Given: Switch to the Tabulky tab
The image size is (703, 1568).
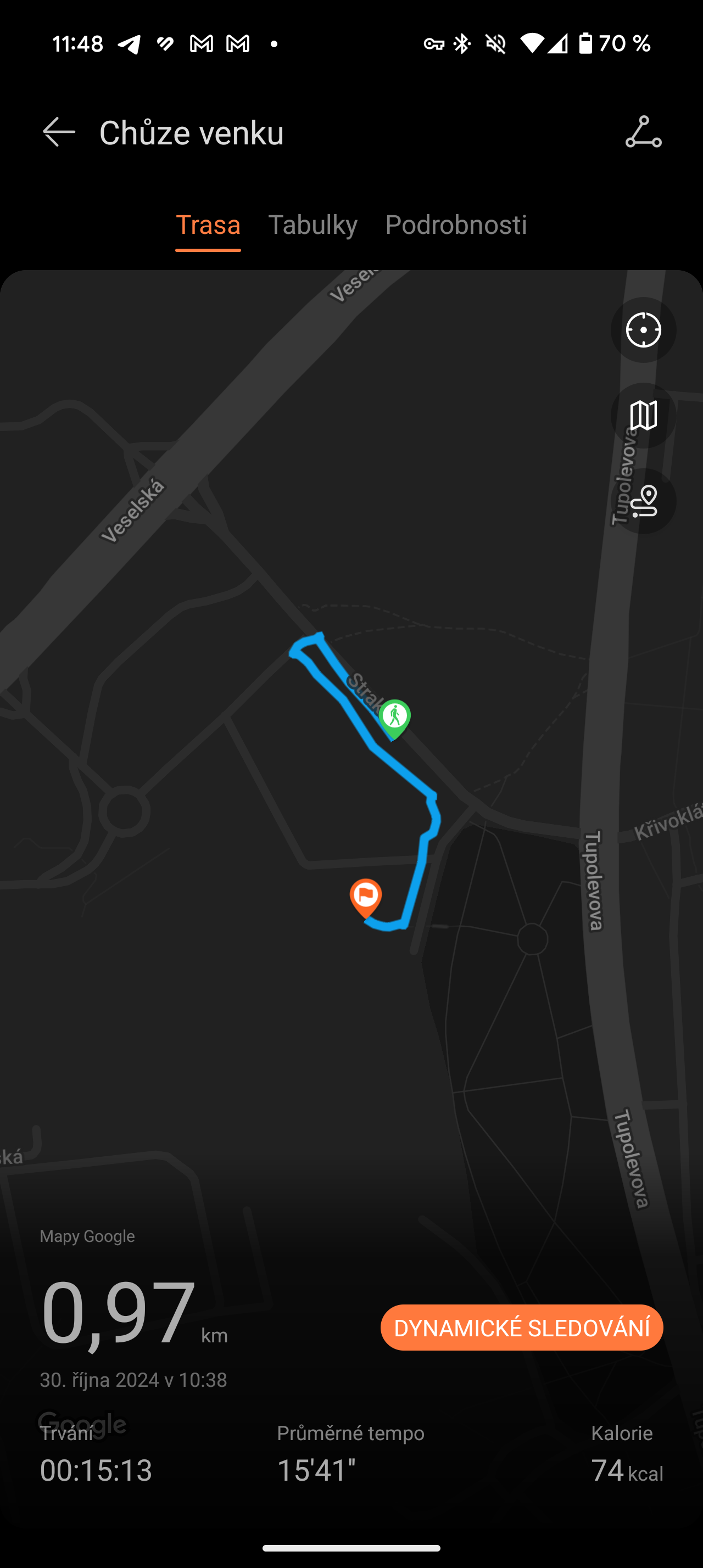Looking at the screenshot, I should click(x=313, y=225).
